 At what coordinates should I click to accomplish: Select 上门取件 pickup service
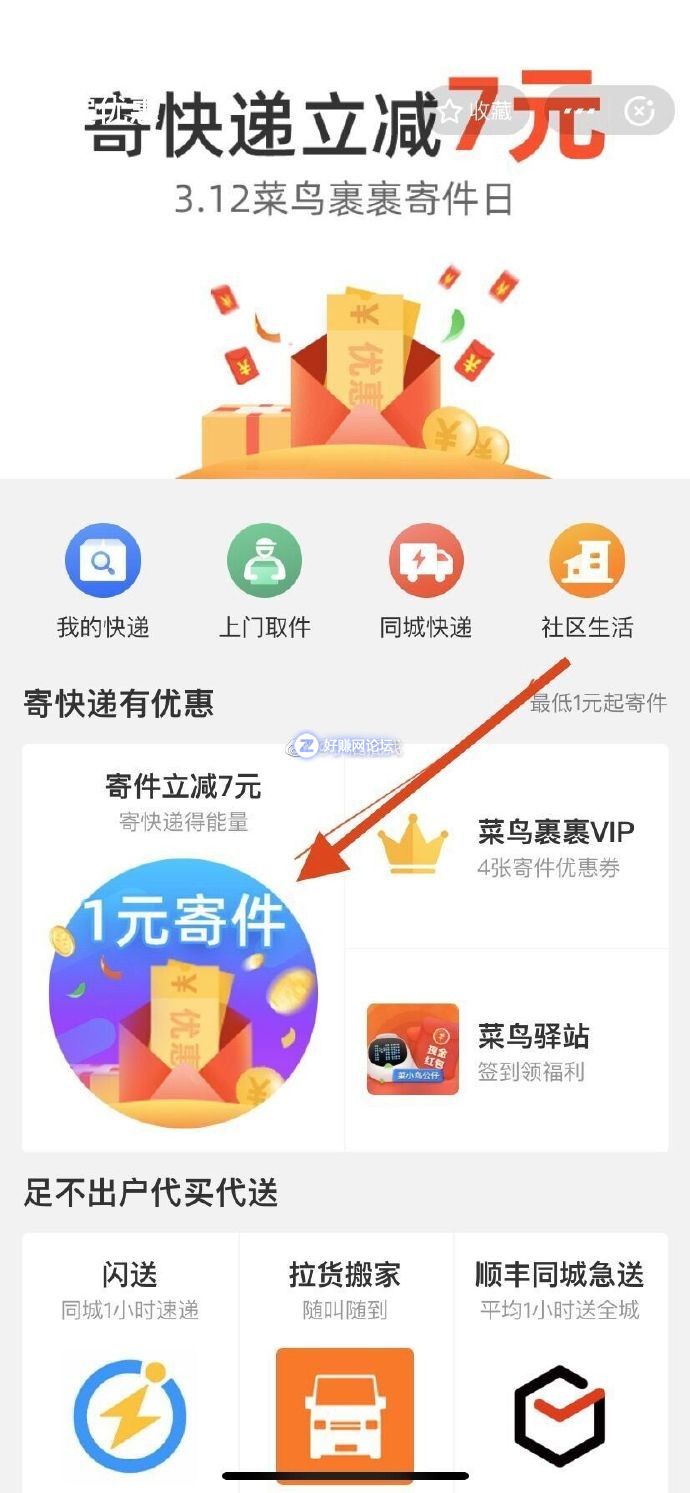point(265,581)
